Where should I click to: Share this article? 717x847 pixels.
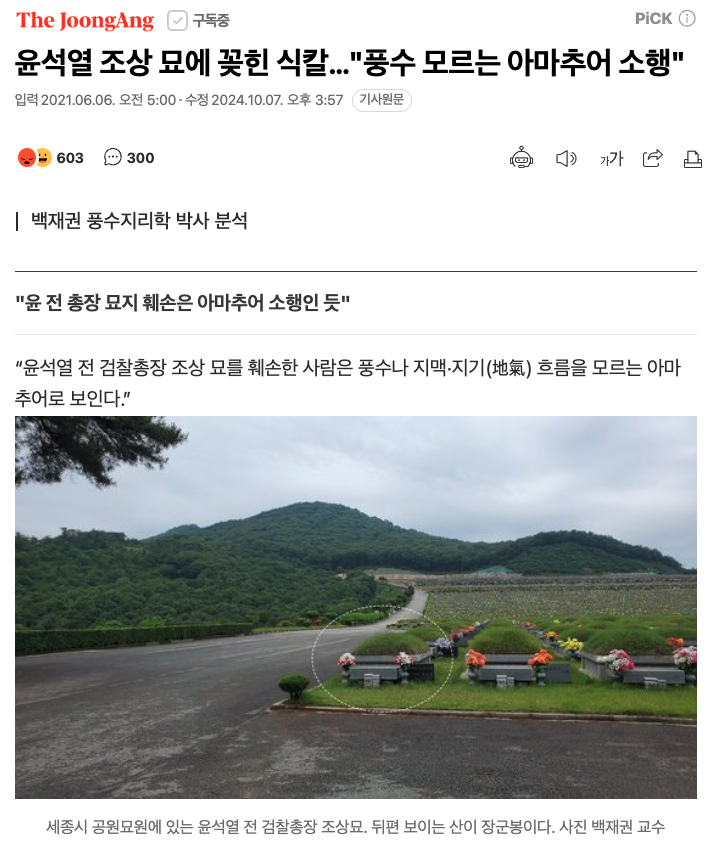pyautogui.click(x=652, y=158)
